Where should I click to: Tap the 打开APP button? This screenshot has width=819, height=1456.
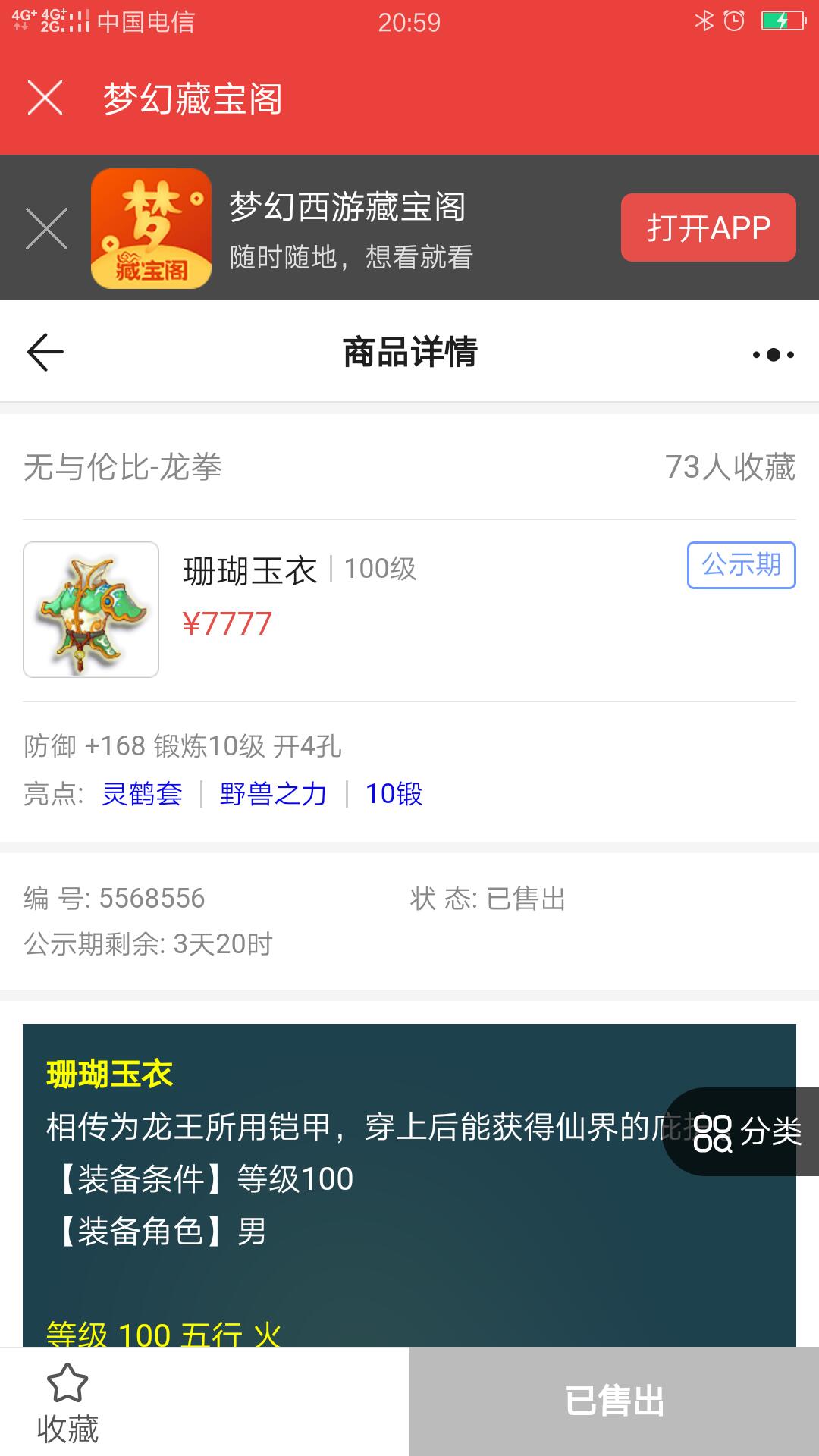pyautogui.click(x=708, y=227)
